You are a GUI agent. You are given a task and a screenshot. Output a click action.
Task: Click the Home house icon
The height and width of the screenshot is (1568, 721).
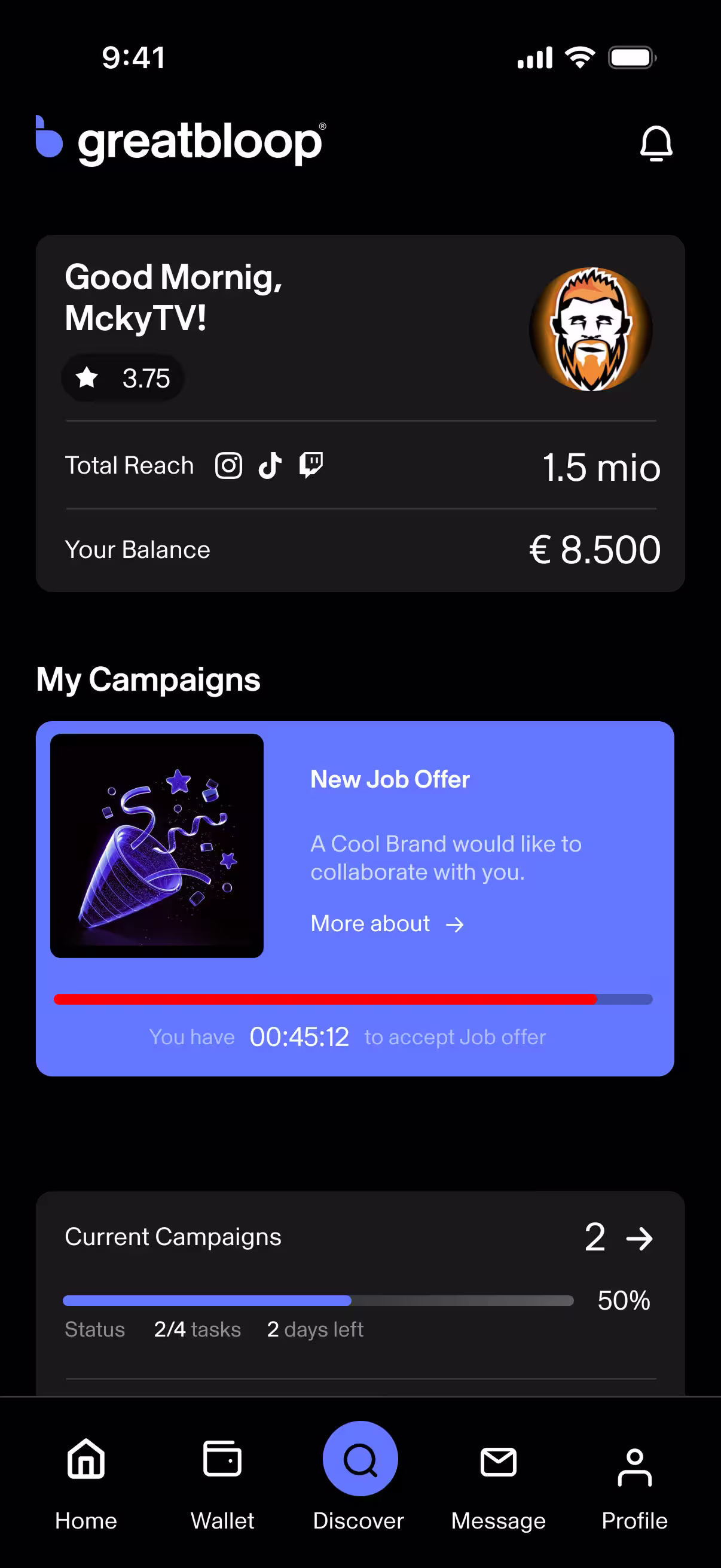[x=85, y=1460]
